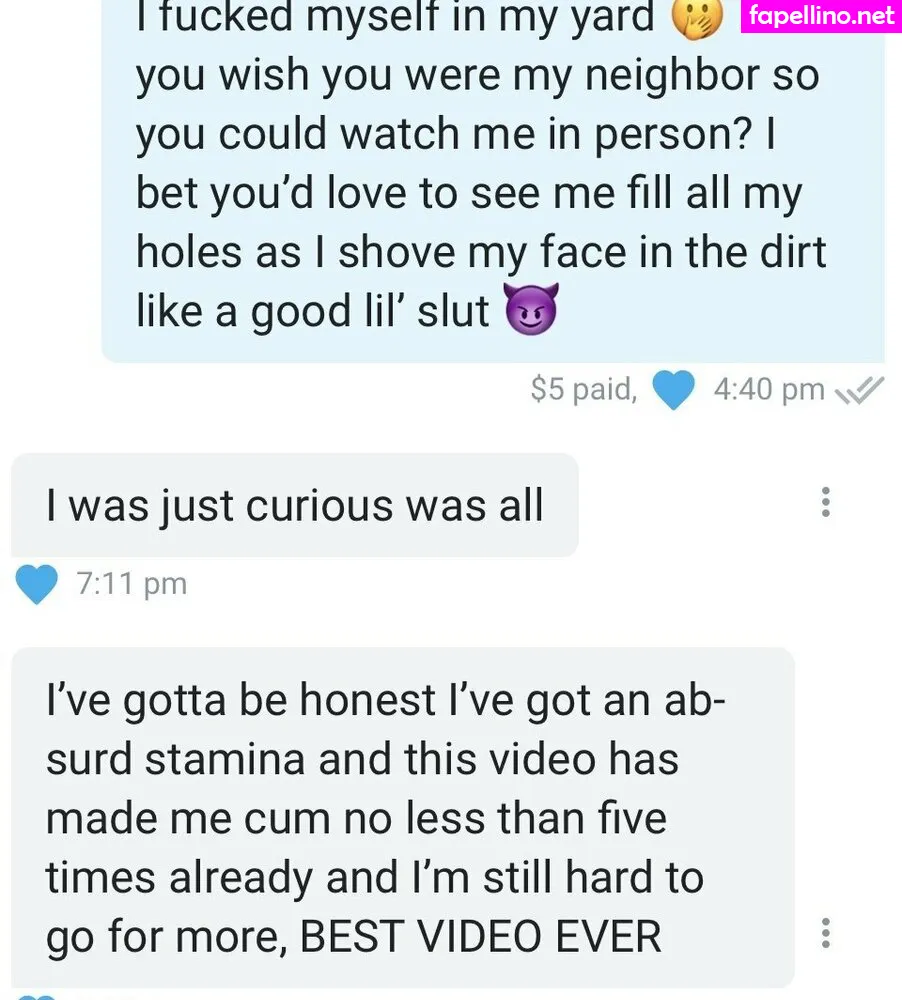Open options for "I was just curious" message
The height and width of the screenshot is (1000, 902).
coord(825,502)
